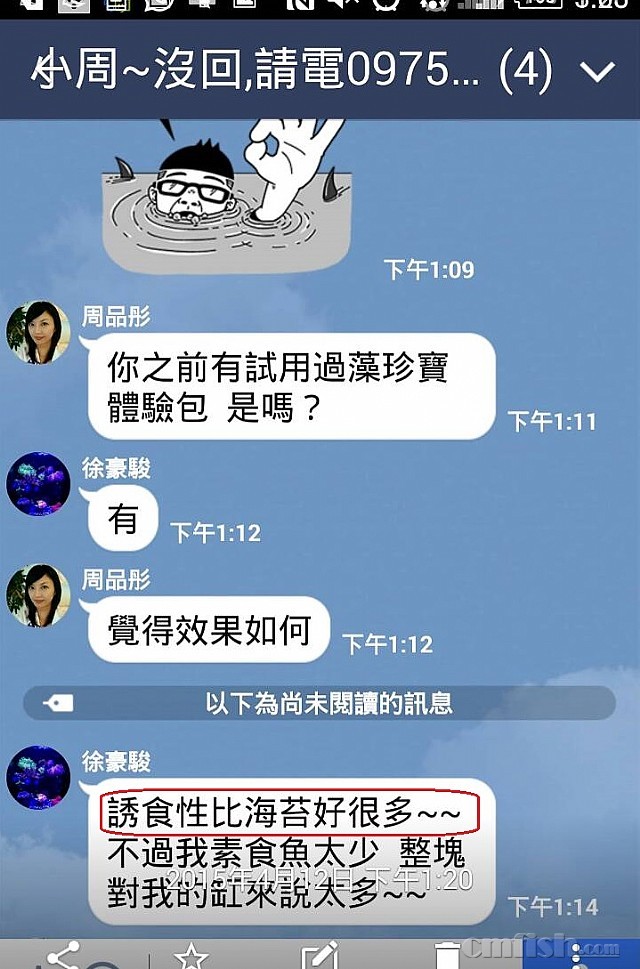Viewport: 640px width, 969px height.
Task: Tap the share icon in the bottom toolbar
Action: [x=63, y=956]
